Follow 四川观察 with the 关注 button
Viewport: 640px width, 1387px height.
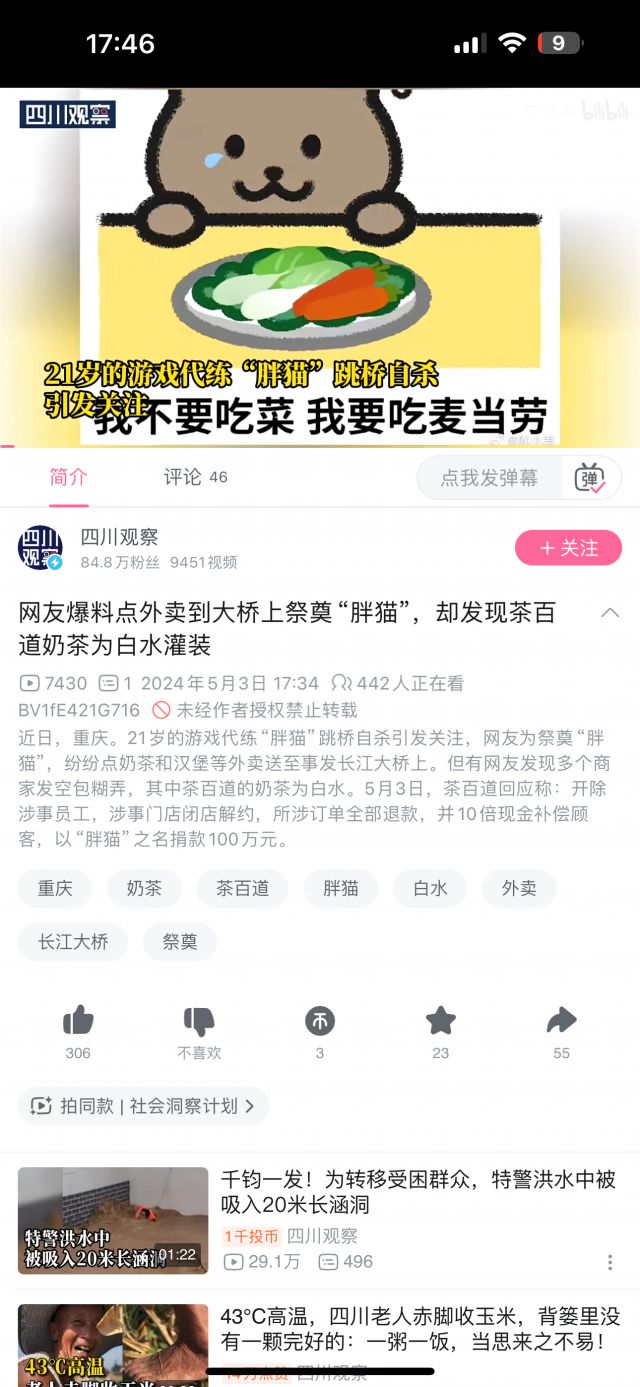568,548
